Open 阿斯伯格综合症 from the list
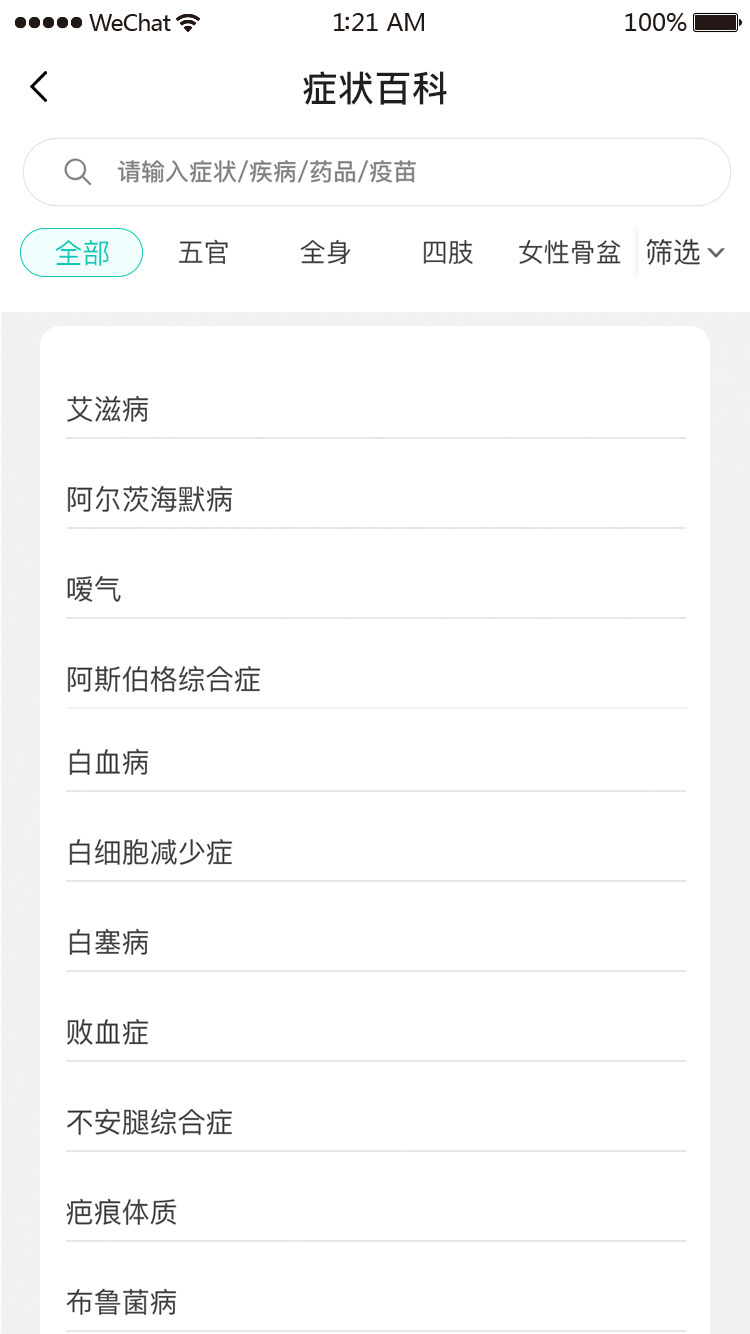 click(x=164, y=680)
